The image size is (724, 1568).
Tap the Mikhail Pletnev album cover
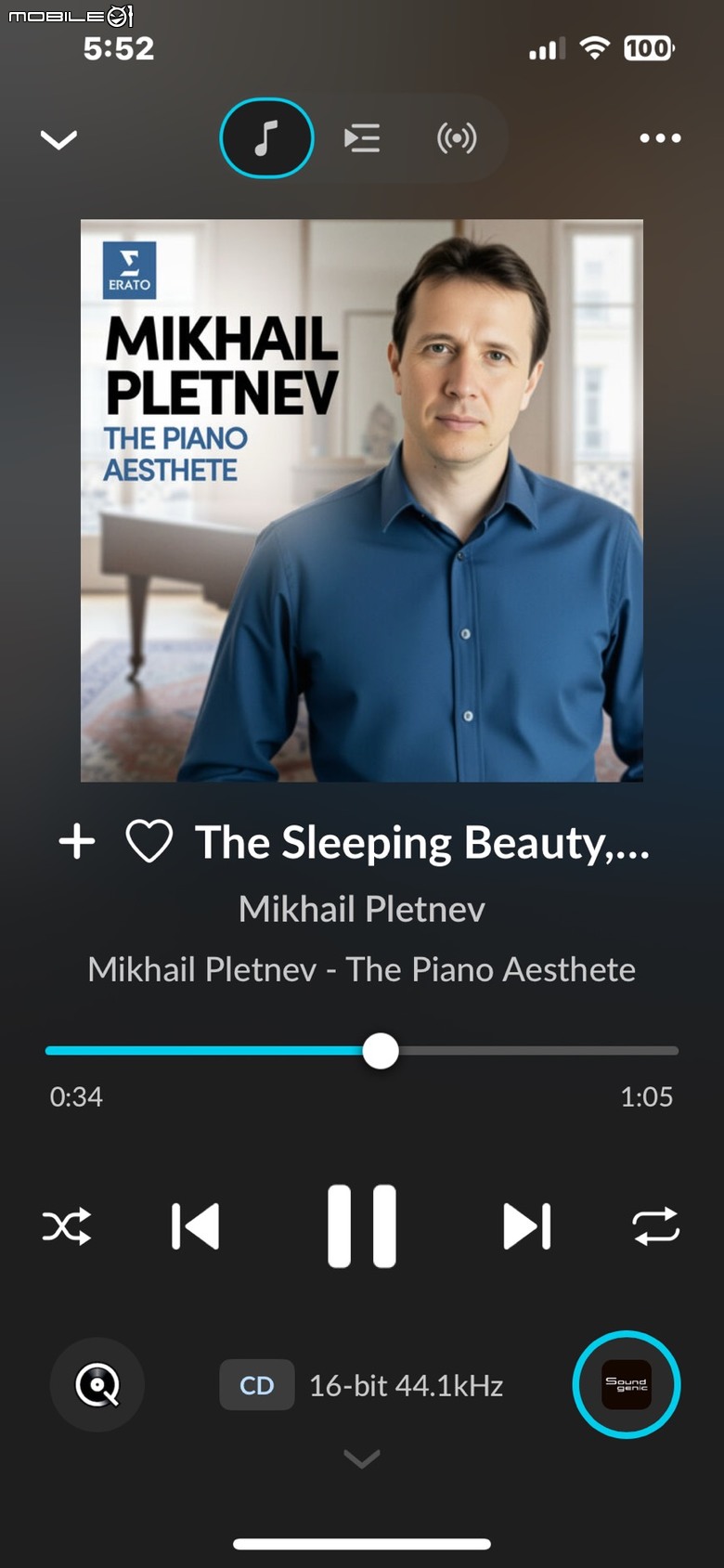click(362, 500)
